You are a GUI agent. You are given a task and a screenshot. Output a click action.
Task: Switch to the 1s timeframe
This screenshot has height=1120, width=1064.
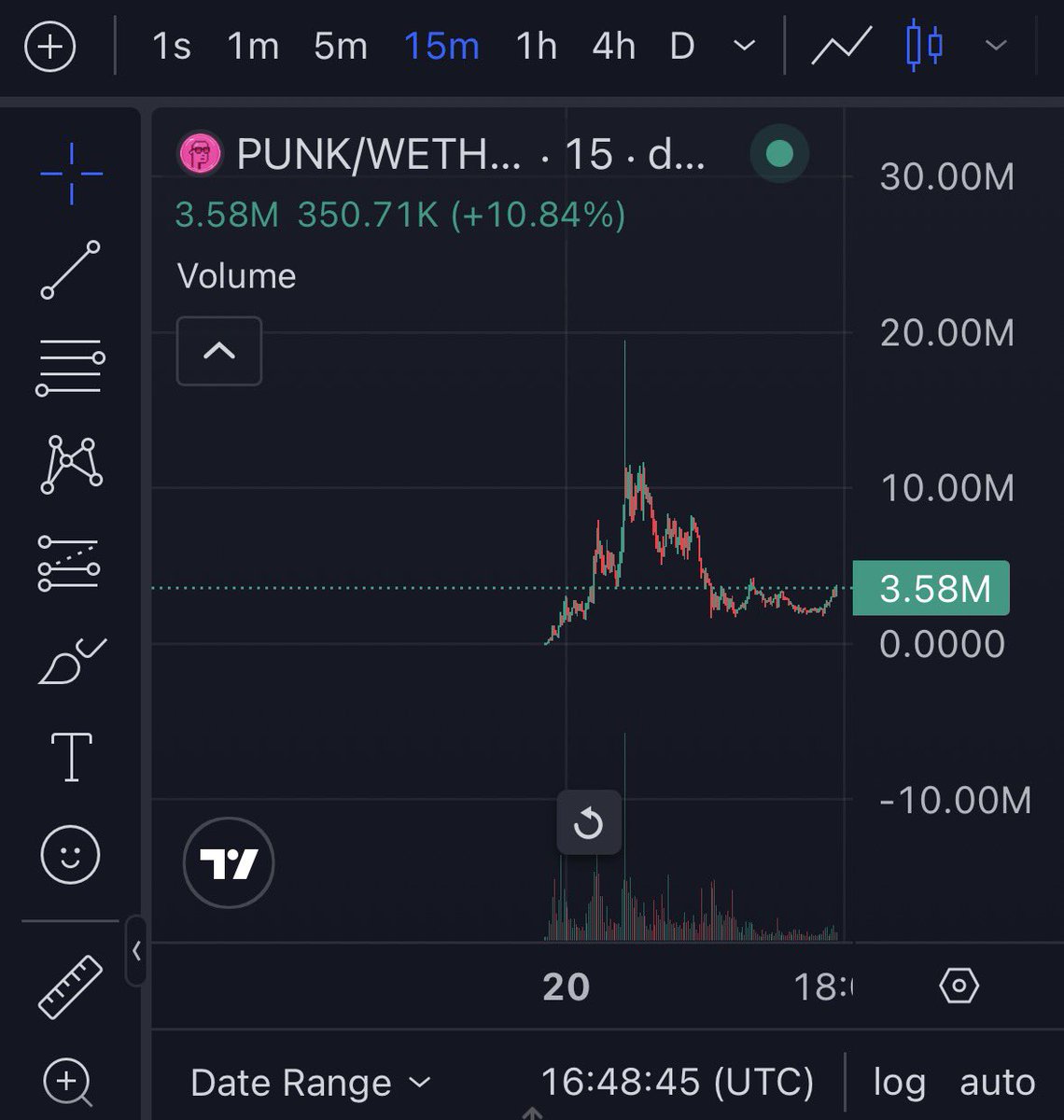(x=172, y=47)
